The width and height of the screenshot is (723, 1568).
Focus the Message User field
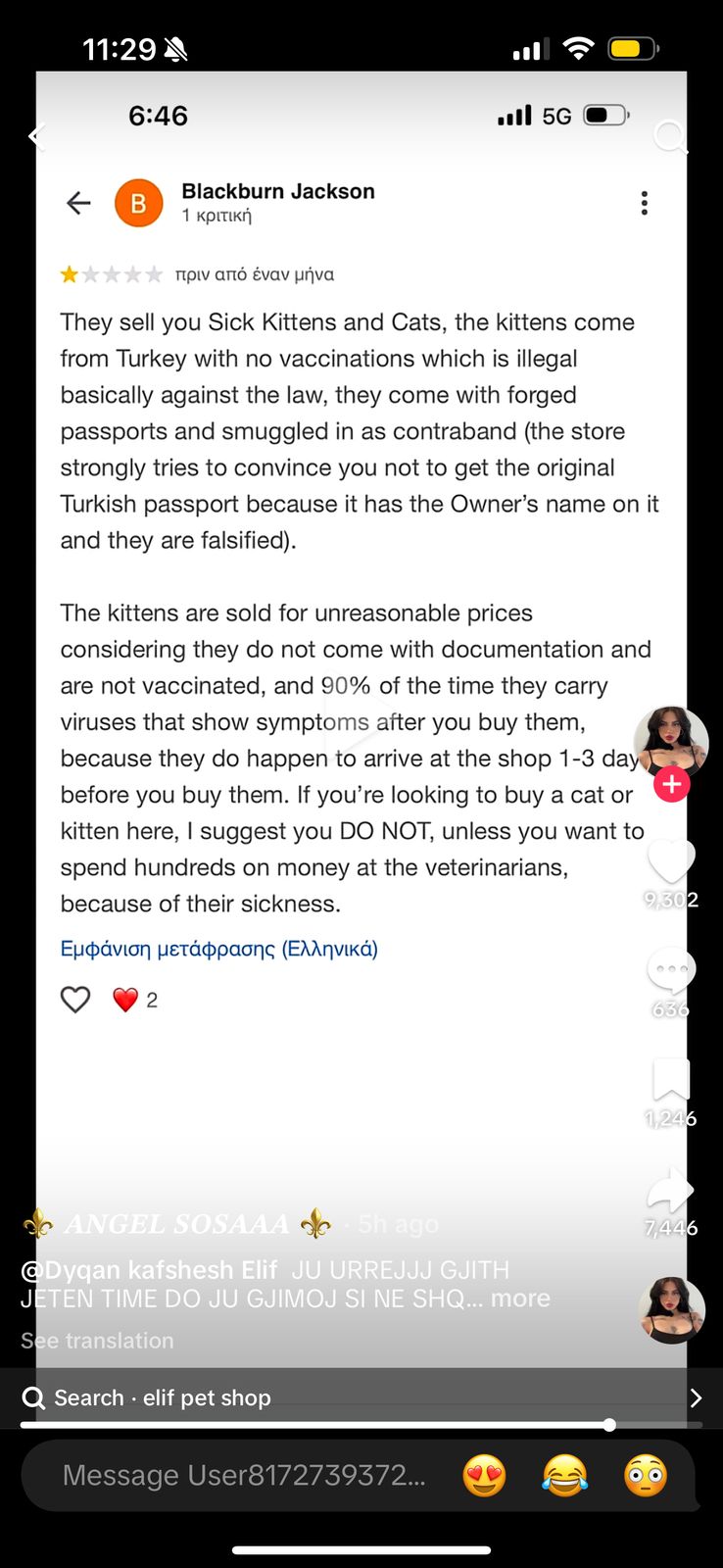(245, 1475)
